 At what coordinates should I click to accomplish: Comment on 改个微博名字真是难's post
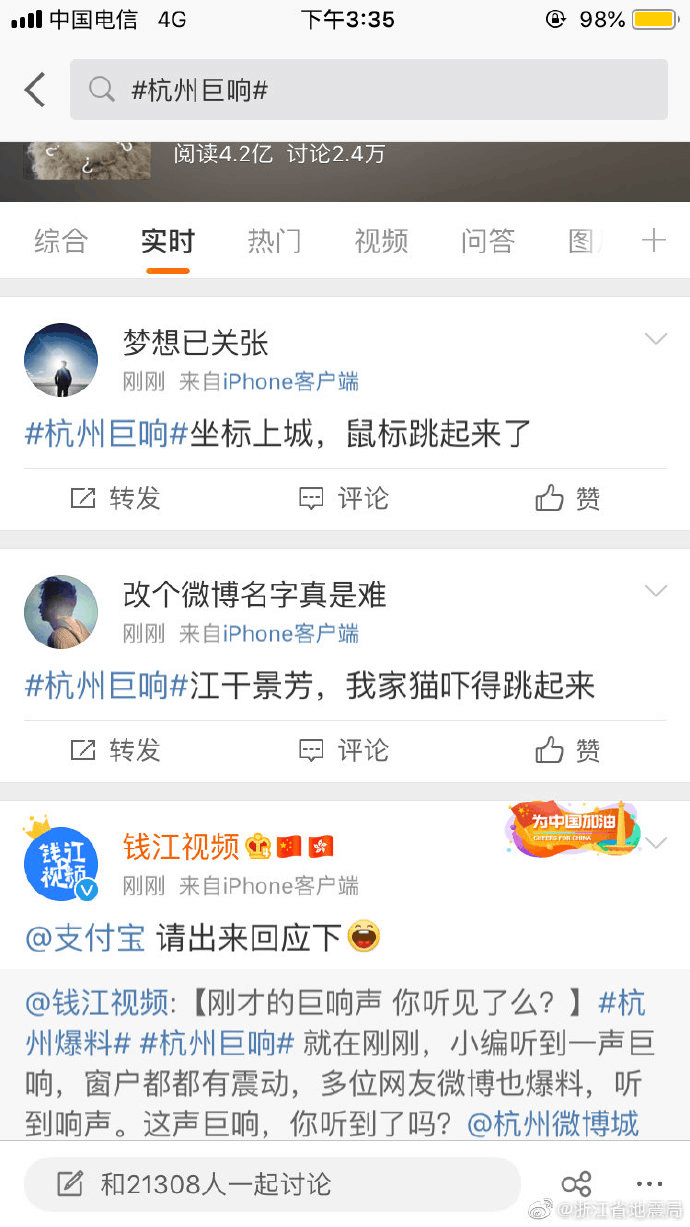345,750
